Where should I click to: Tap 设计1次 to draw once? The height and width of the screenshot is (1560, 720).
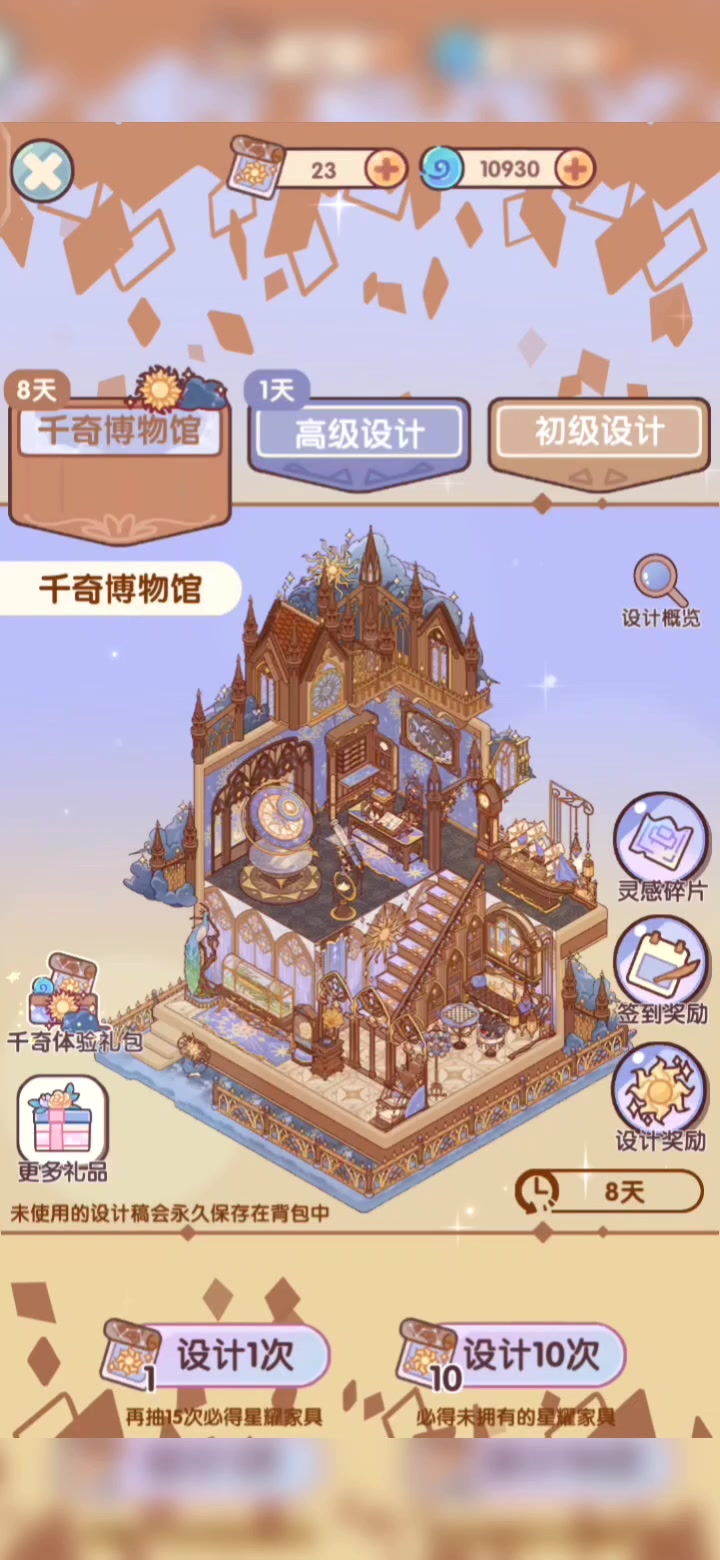(216, 1357)
